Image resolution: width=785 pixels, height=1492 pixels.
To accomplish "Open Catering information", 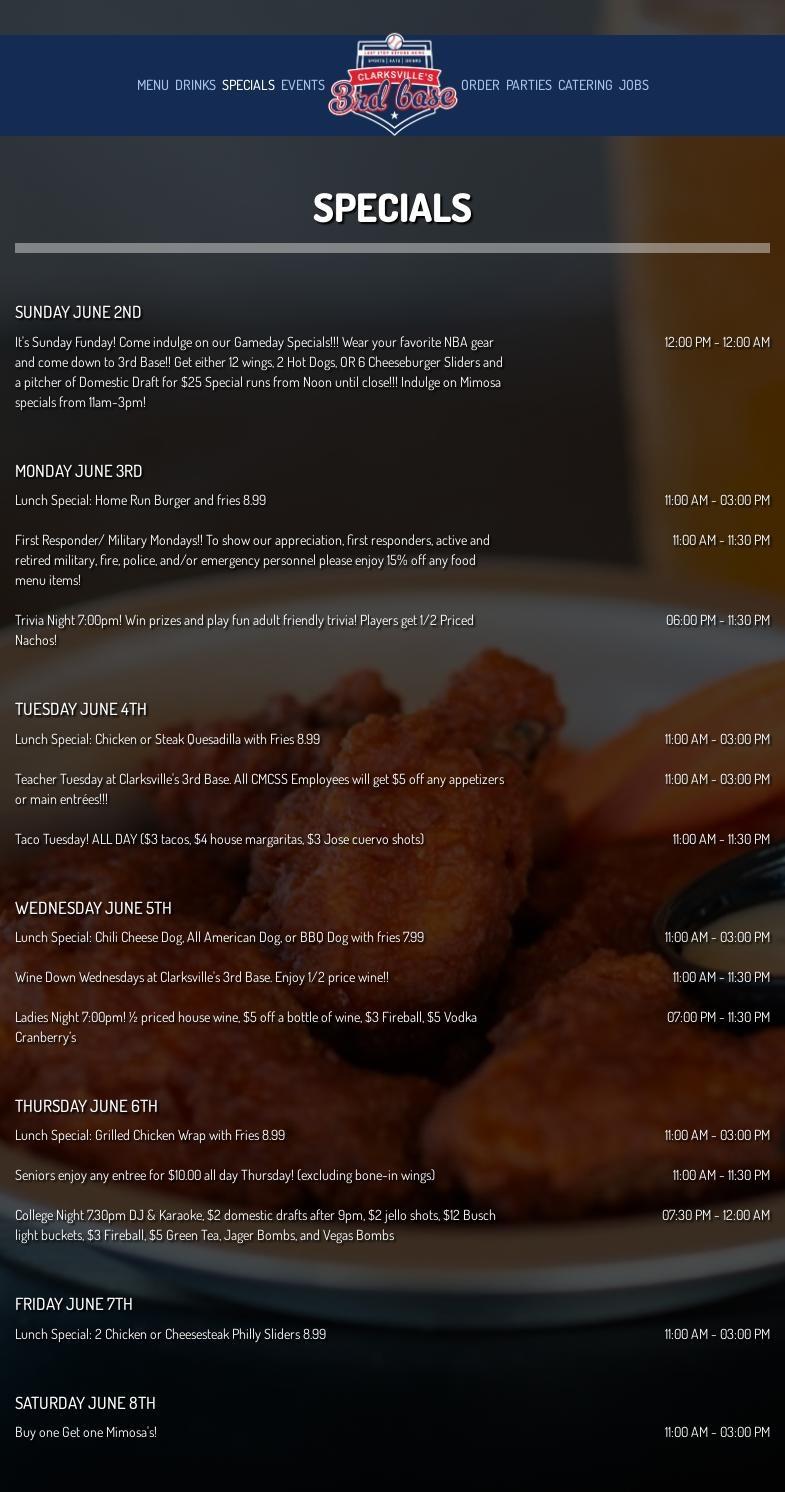I will 585,85.
